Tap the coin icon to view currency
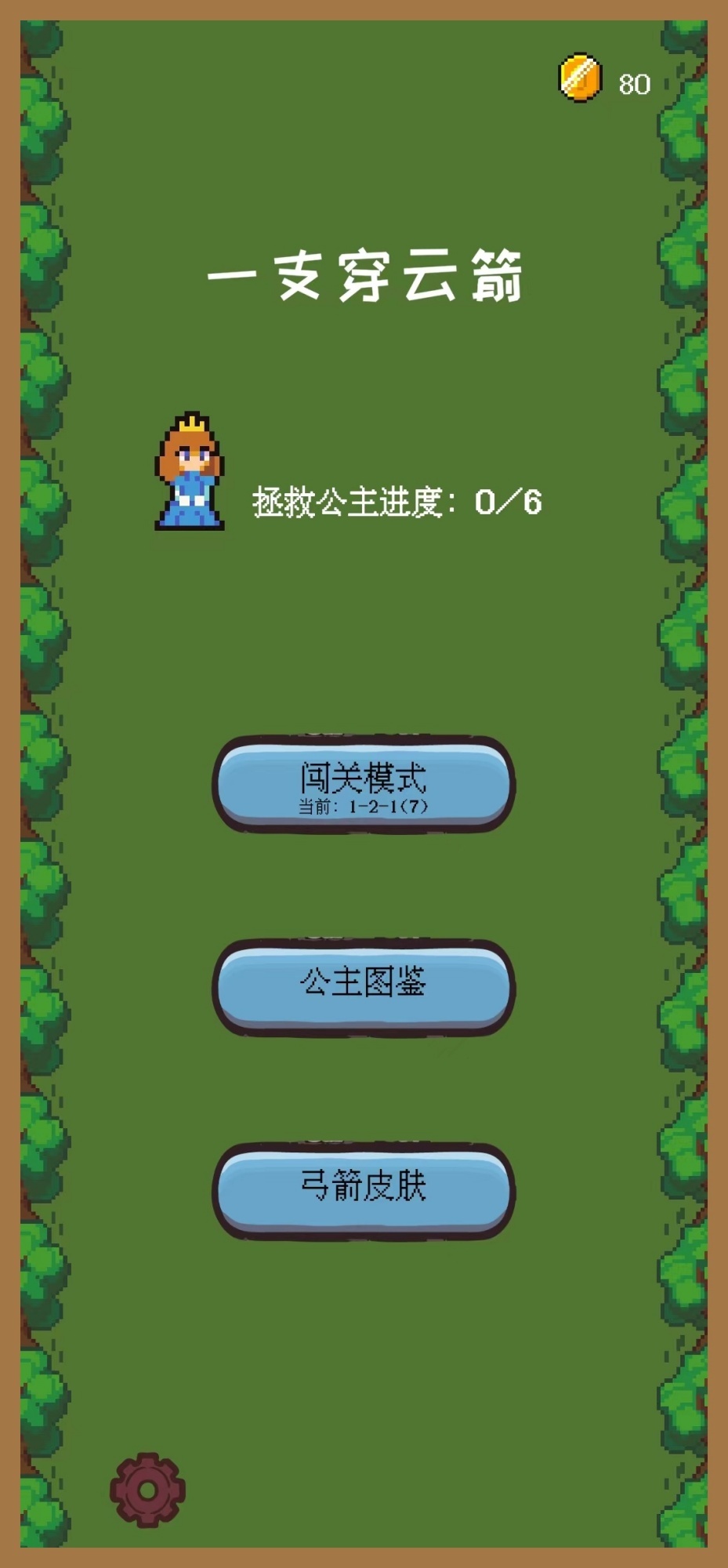This screenshot has width=728, height=1568. click(578, 78)
